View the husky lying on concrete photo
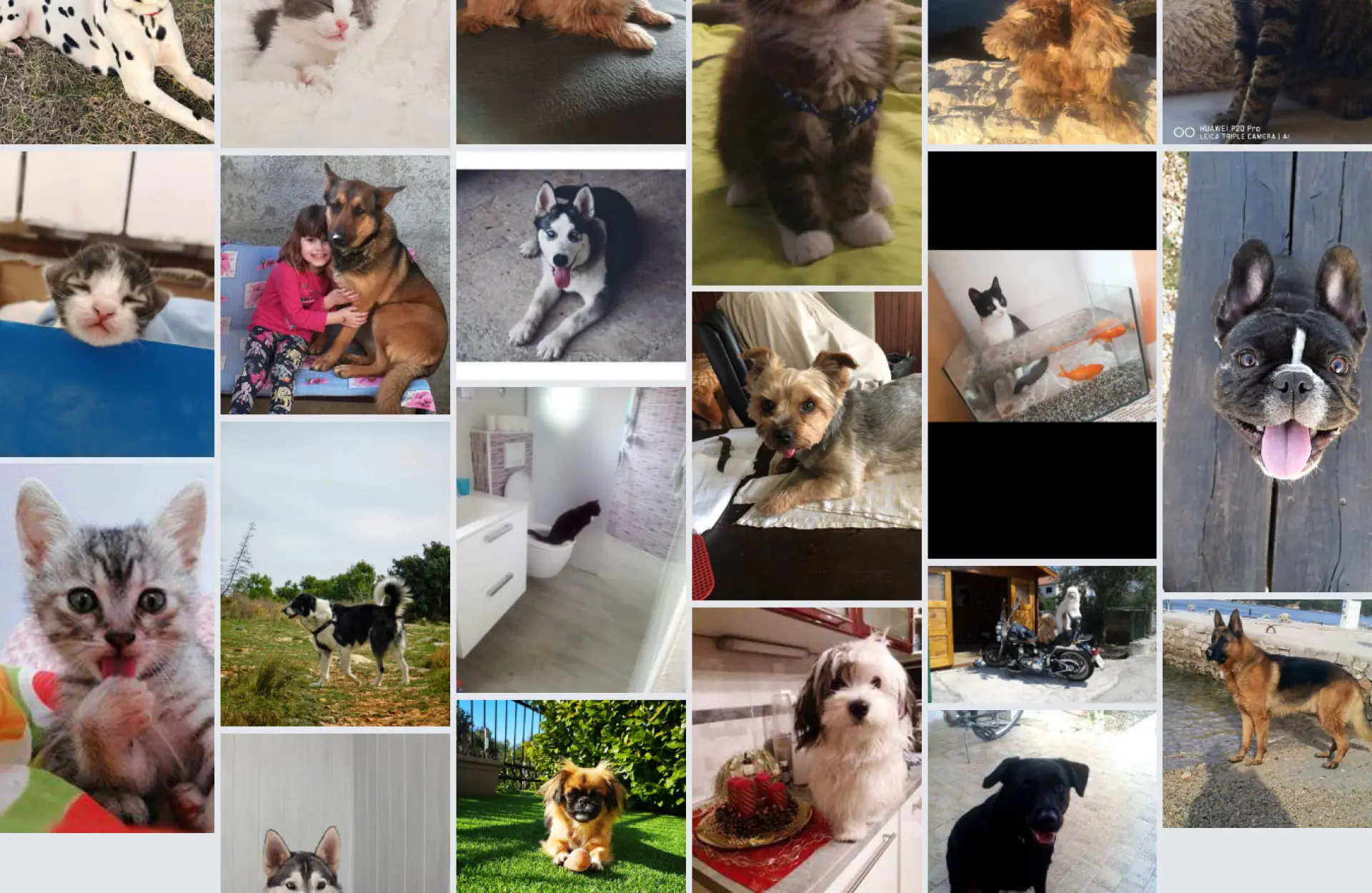 coord(571,265)
